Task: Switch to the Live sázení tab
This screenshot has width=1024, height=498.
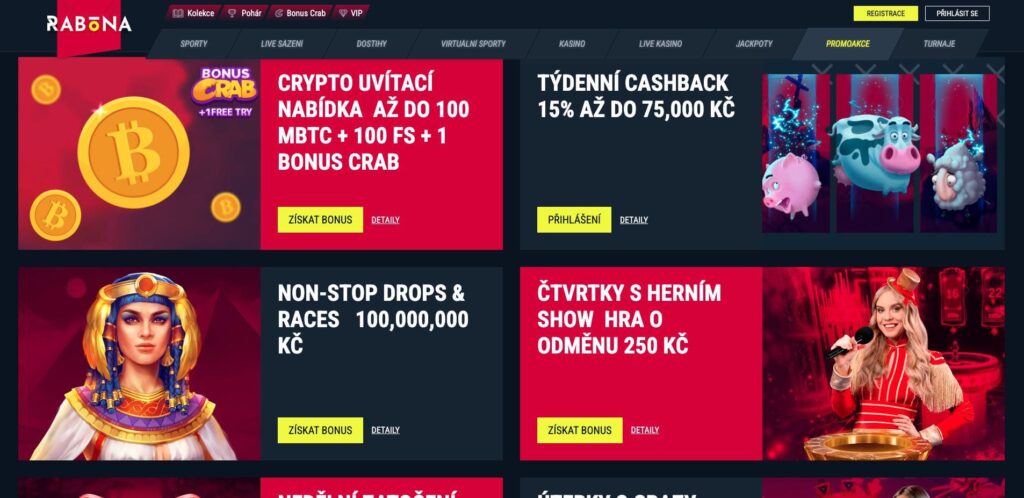Action: click(282, 44)
